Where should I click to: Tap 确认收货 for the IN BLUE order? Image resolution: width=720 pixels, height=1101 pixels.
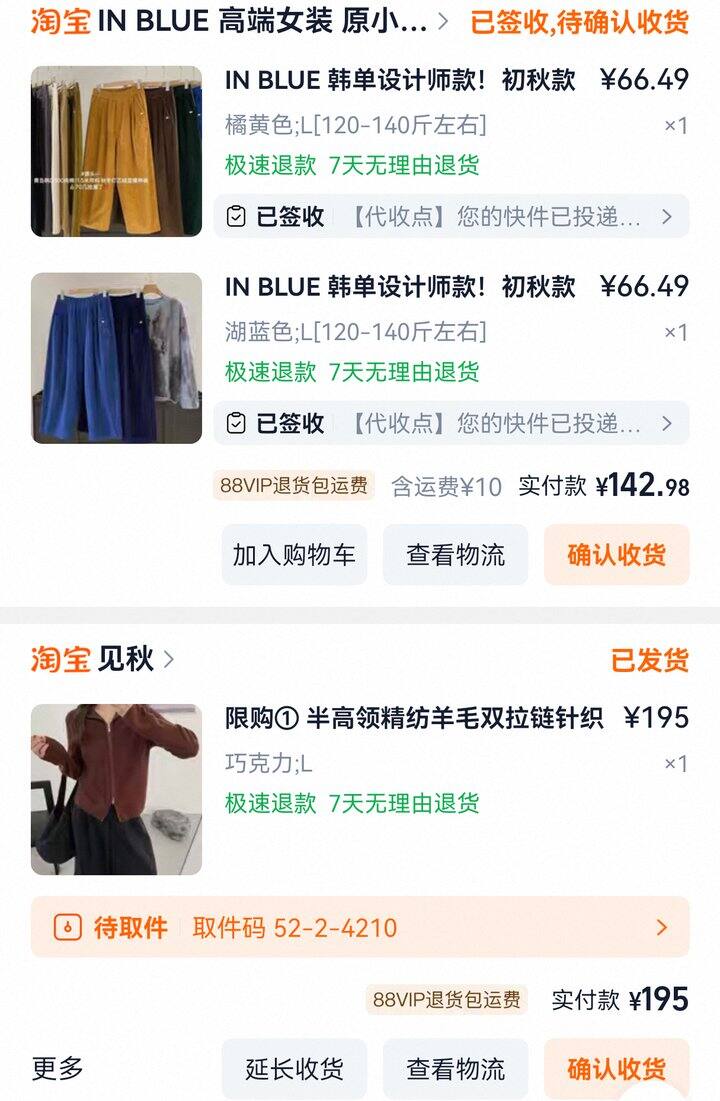616,555
